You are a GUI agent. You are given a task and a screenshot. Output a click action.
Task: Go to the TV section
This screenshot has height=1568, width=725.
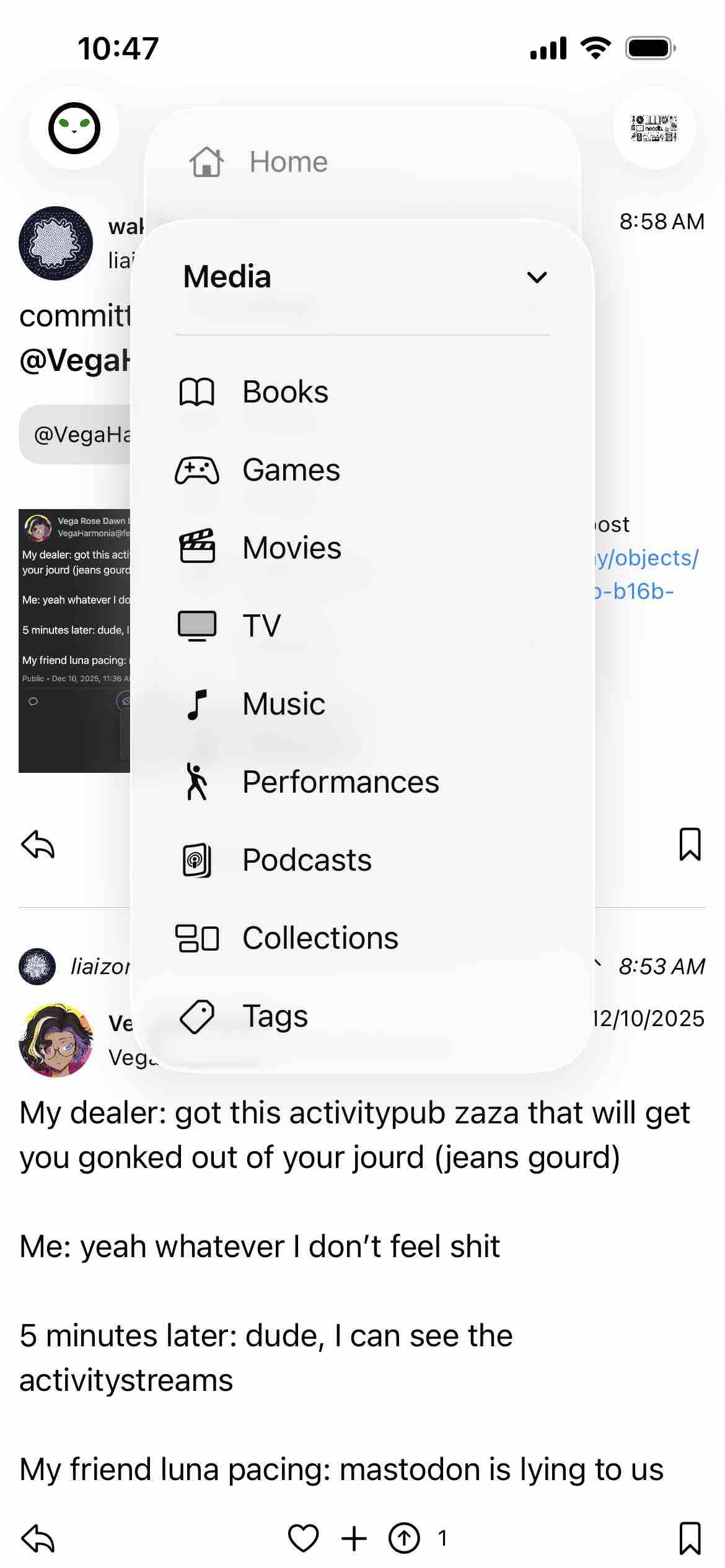point(260,625)
